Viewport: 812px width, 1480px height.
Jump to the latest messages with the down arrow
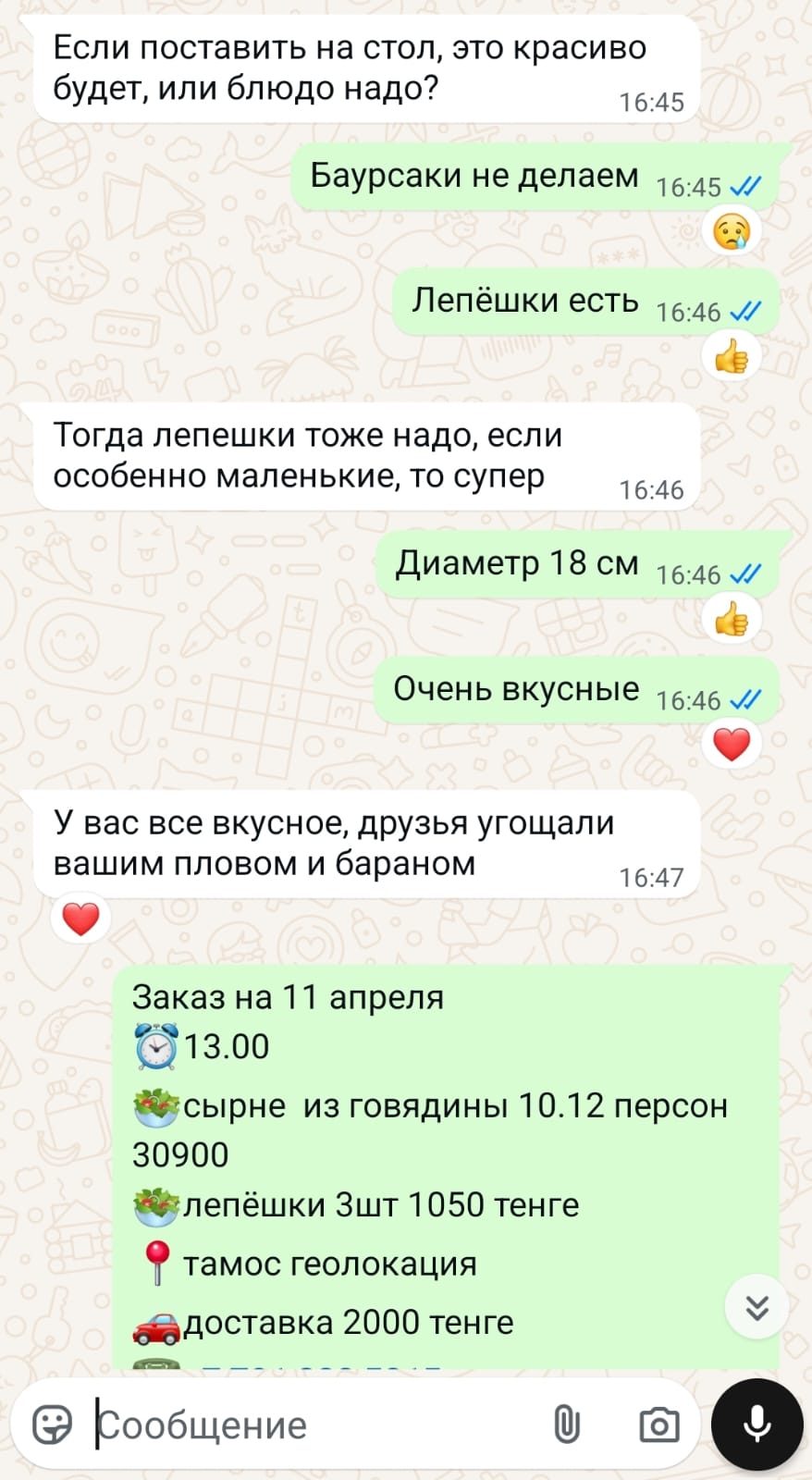tap(757, 1307)
